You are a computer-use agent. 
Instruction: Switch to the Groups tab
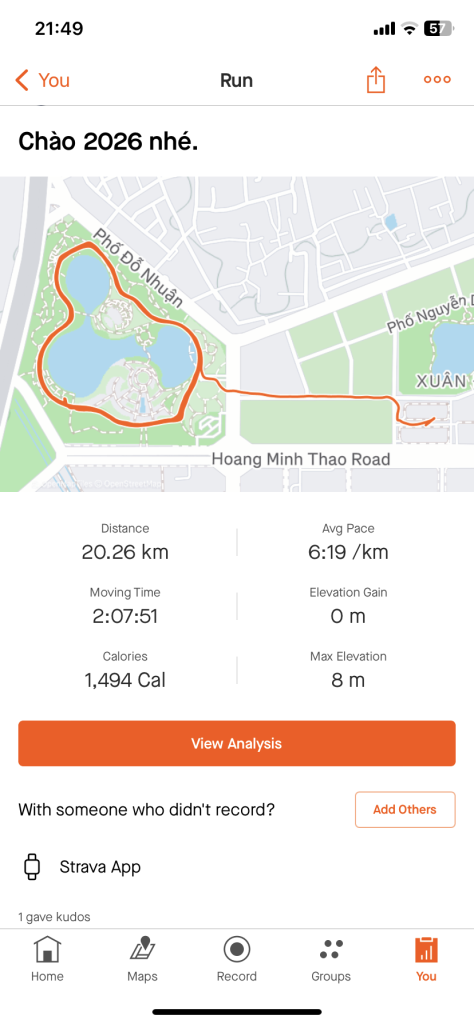pos(331,960)
